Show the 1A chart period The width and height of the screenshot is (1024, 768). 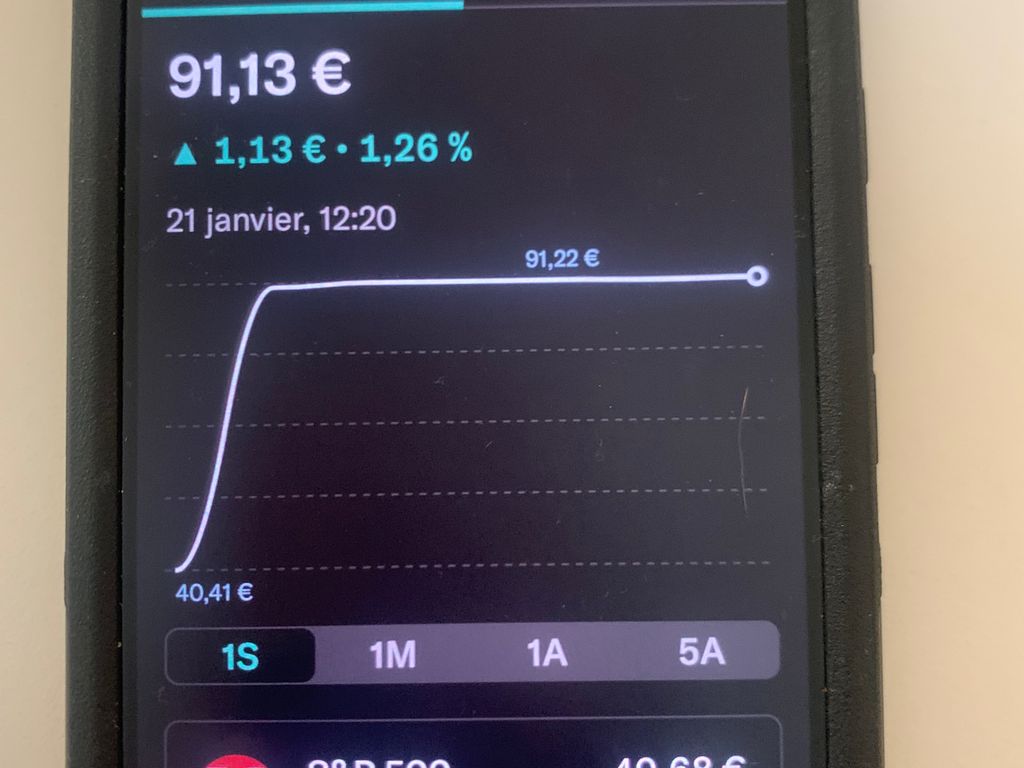point(547,654)
